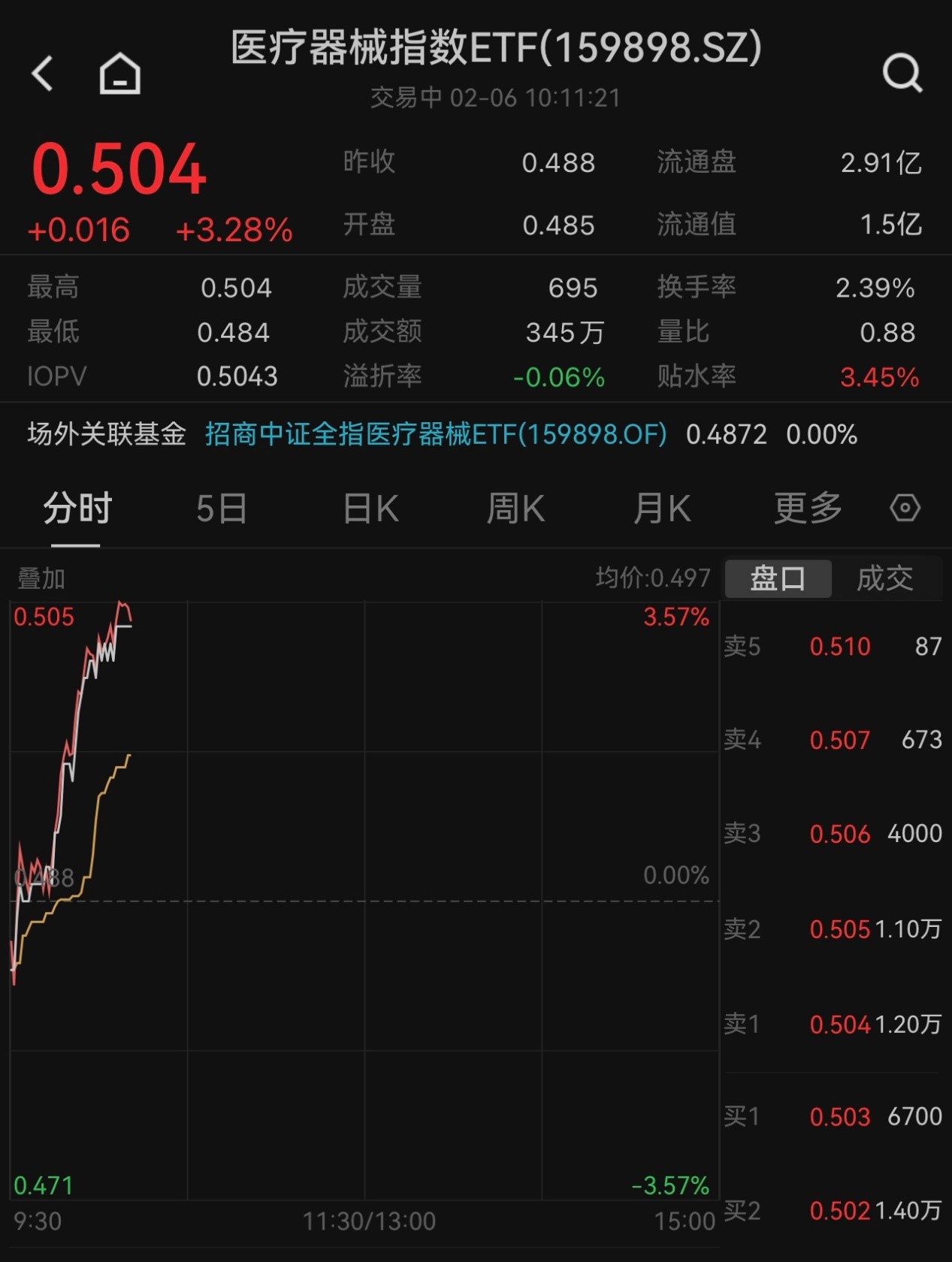Open linked fund 招商中证全指医疗器械ETF(159898.OF)
Screen dimensions: 952x1262
point(436,434)
